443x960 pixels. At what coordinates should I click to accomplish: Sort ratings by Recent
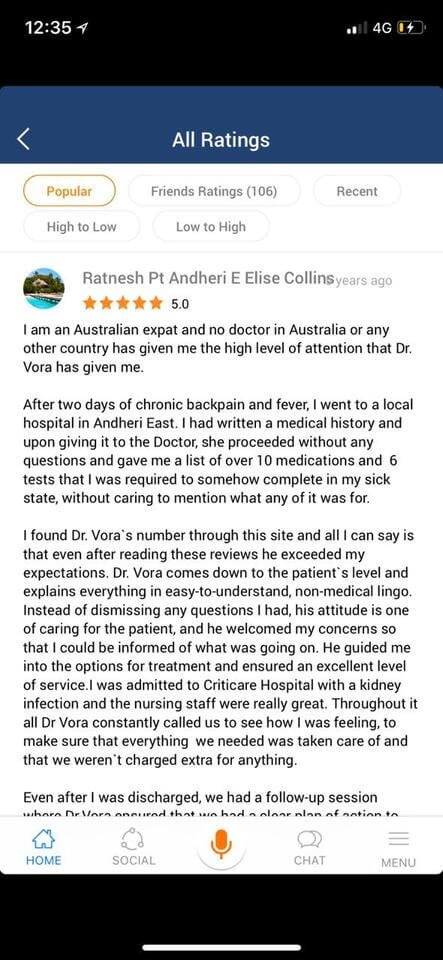point(357,191)
